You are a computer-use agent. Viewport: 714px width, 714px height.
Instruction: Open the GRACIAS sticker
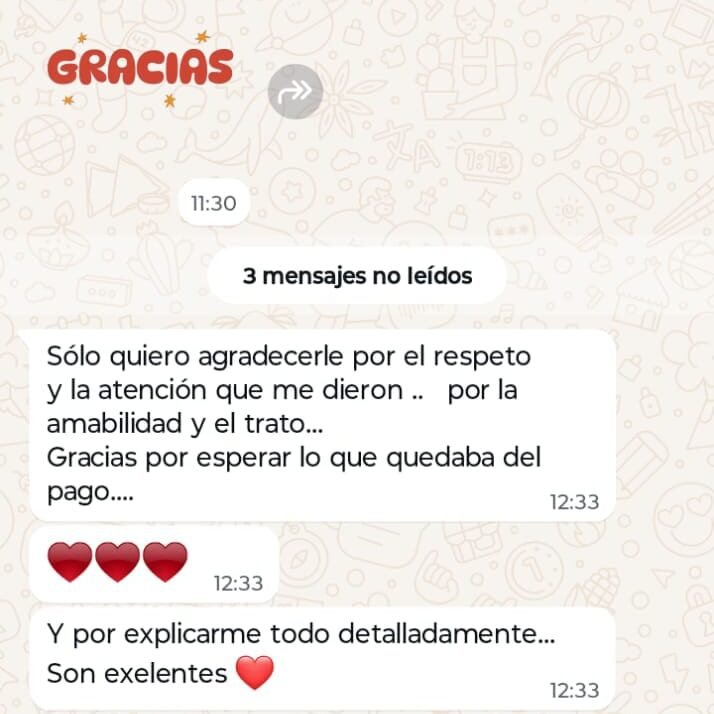click(138, 68)
